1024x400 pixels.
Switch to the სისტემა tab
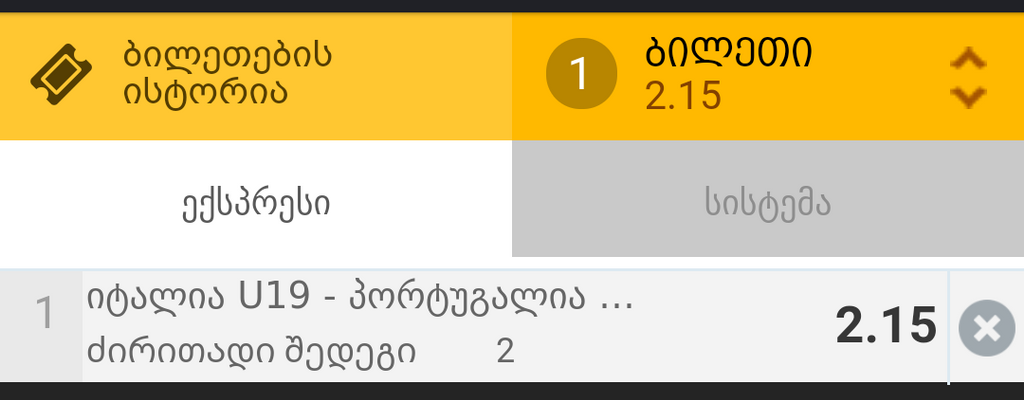coord(767,203)
